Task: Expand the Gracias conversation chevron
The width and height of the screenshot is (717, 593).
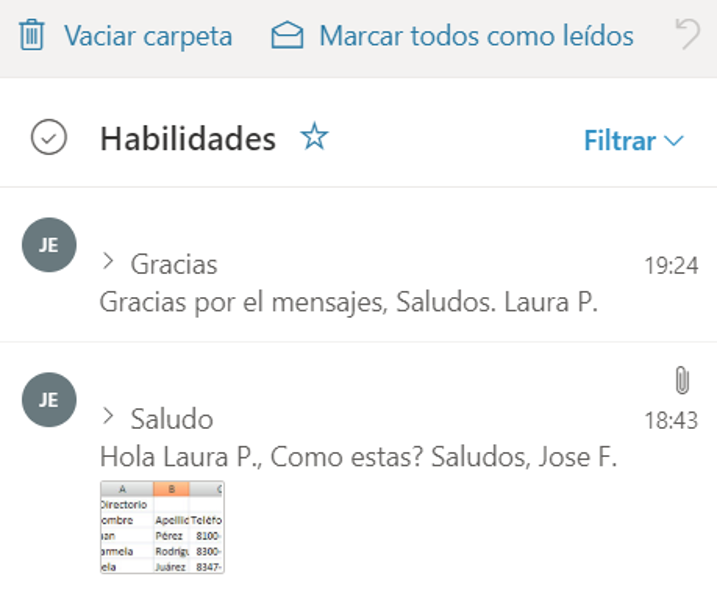Action: pos(109,263)
